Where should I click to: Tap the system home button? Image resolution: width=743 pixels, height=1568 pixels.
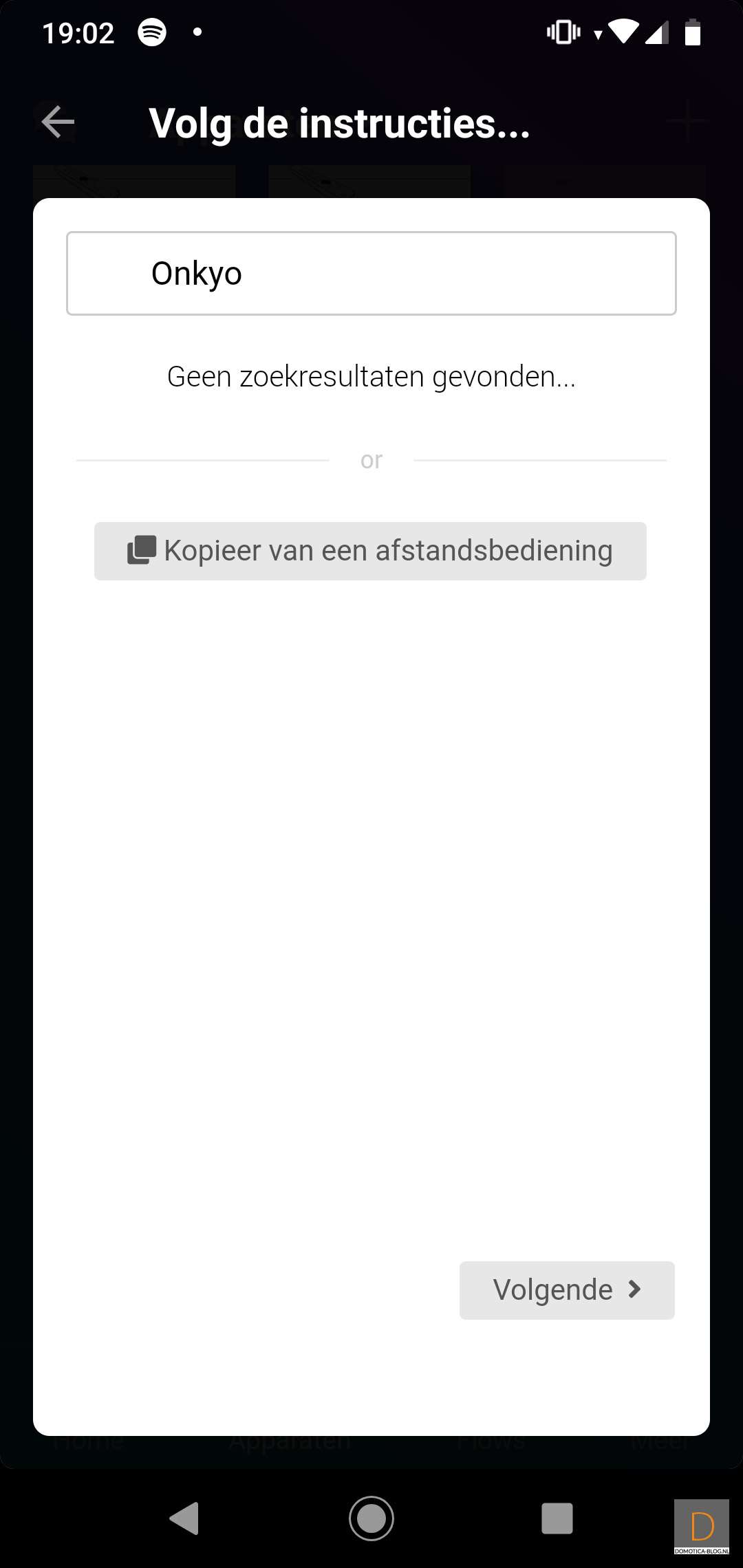tap(371, 1518)
